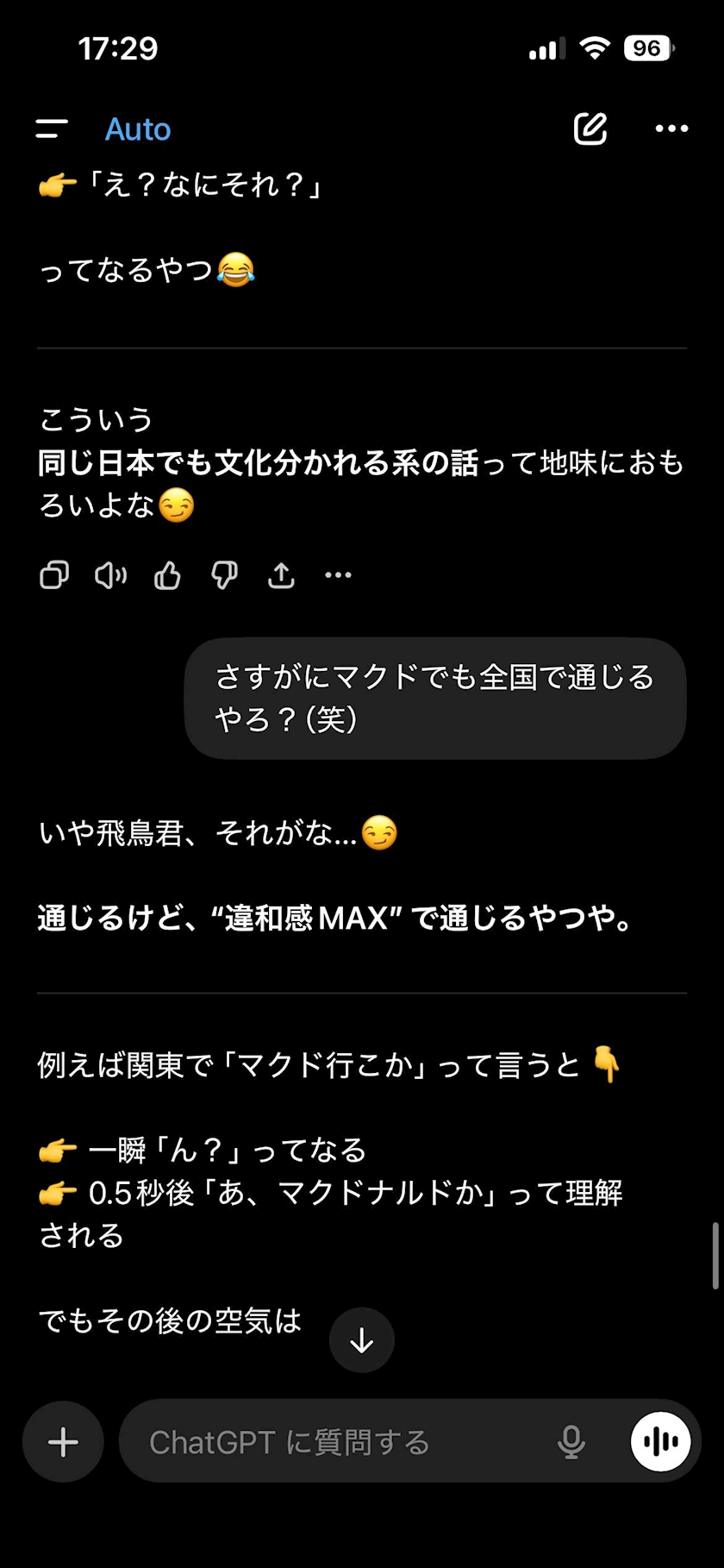Read the response aloud
The height and width of the screenshot is (1568, 724).
110,575
